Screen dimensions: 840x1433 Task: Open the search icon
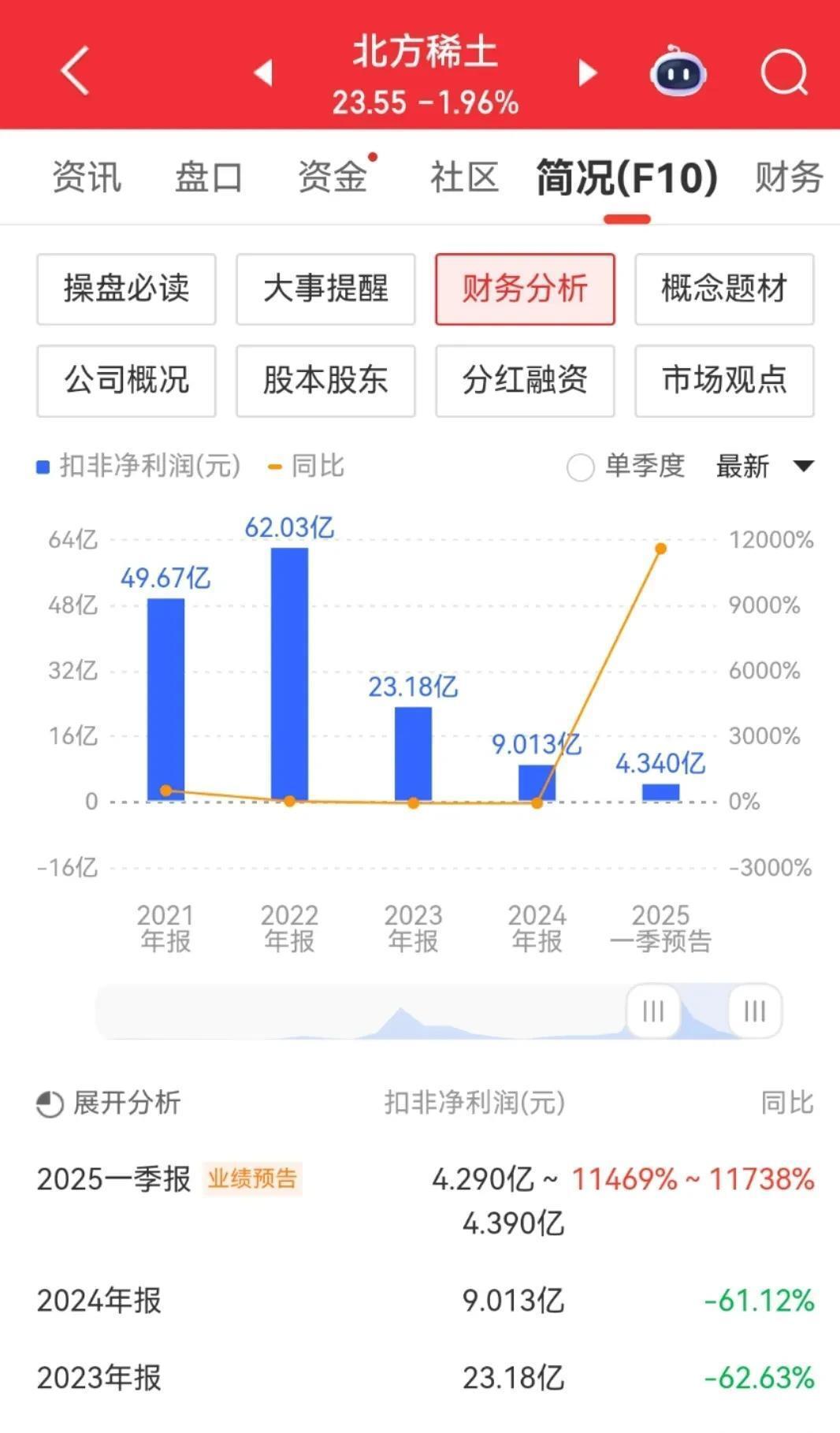784,73
